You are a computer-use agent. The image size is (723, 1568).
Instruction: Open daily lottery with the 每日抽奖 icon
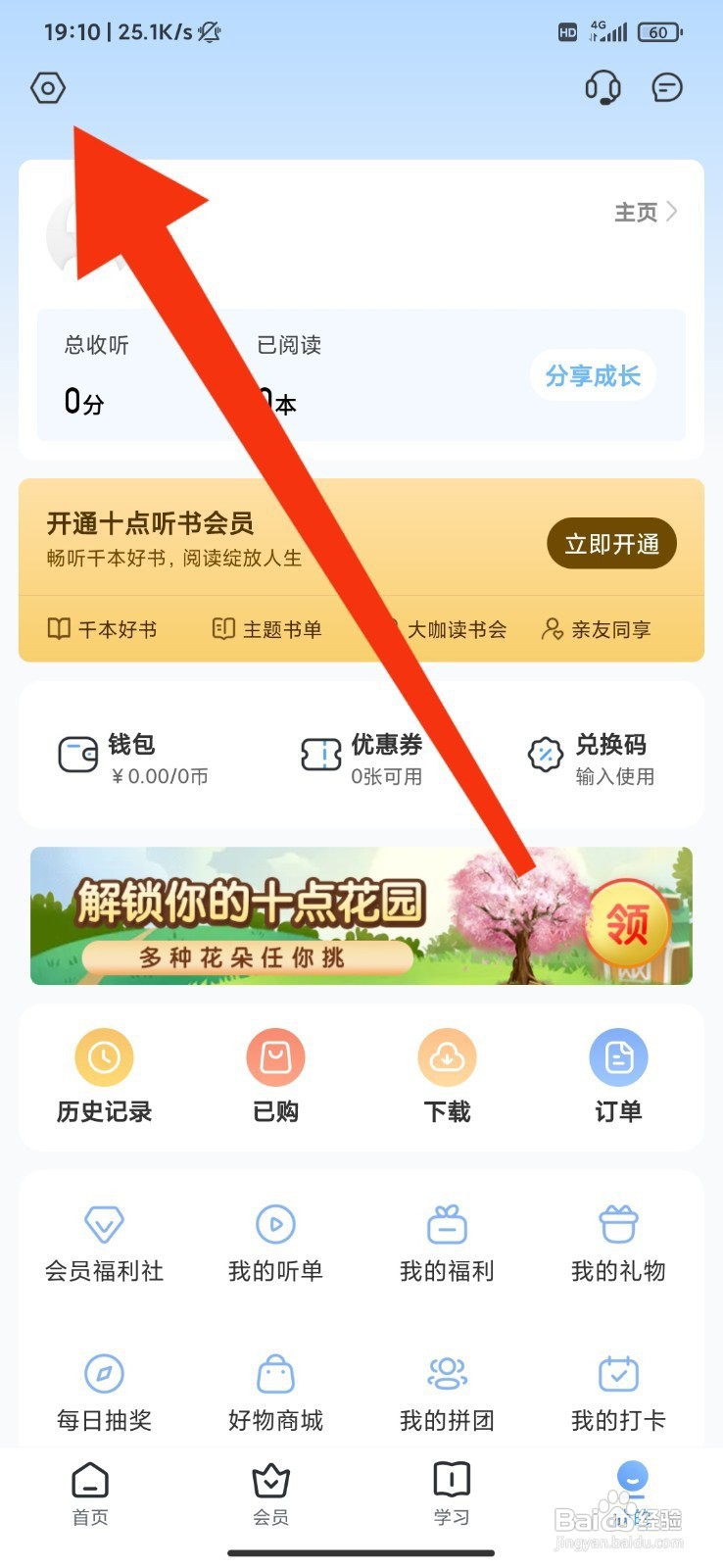click(x=104, y=1375)
